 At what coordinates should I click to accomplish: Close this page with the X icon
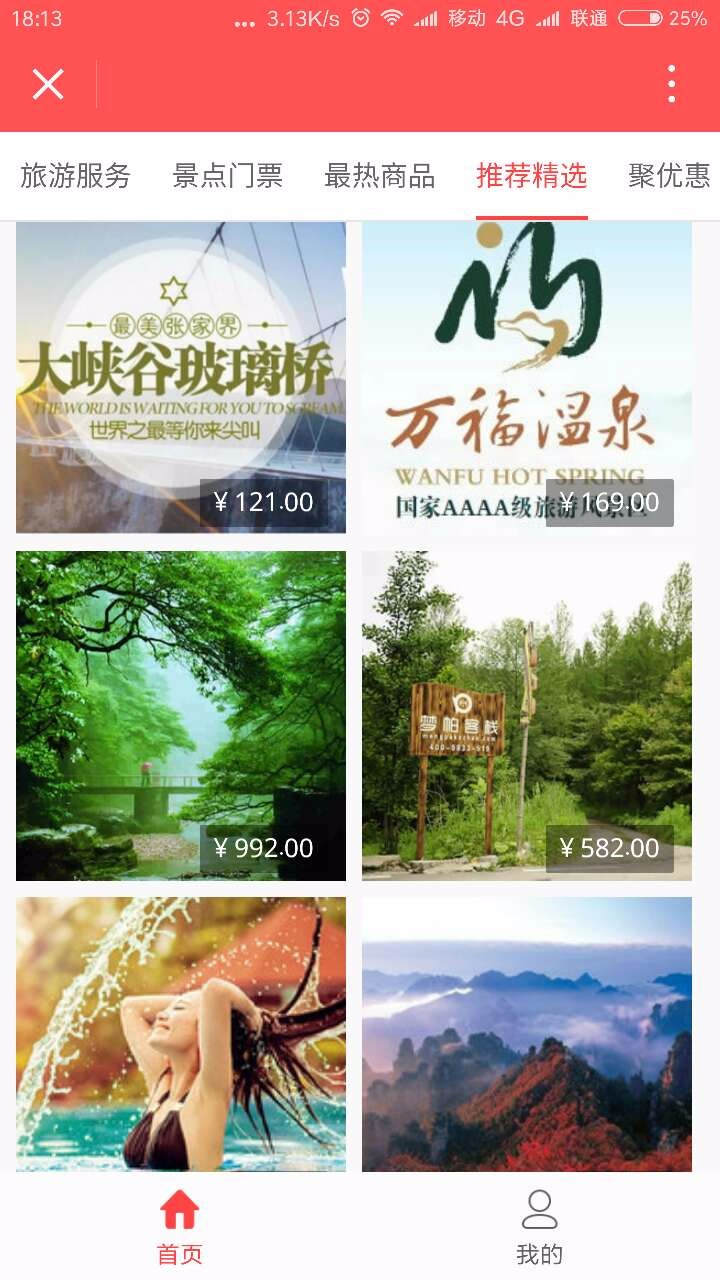48,85
